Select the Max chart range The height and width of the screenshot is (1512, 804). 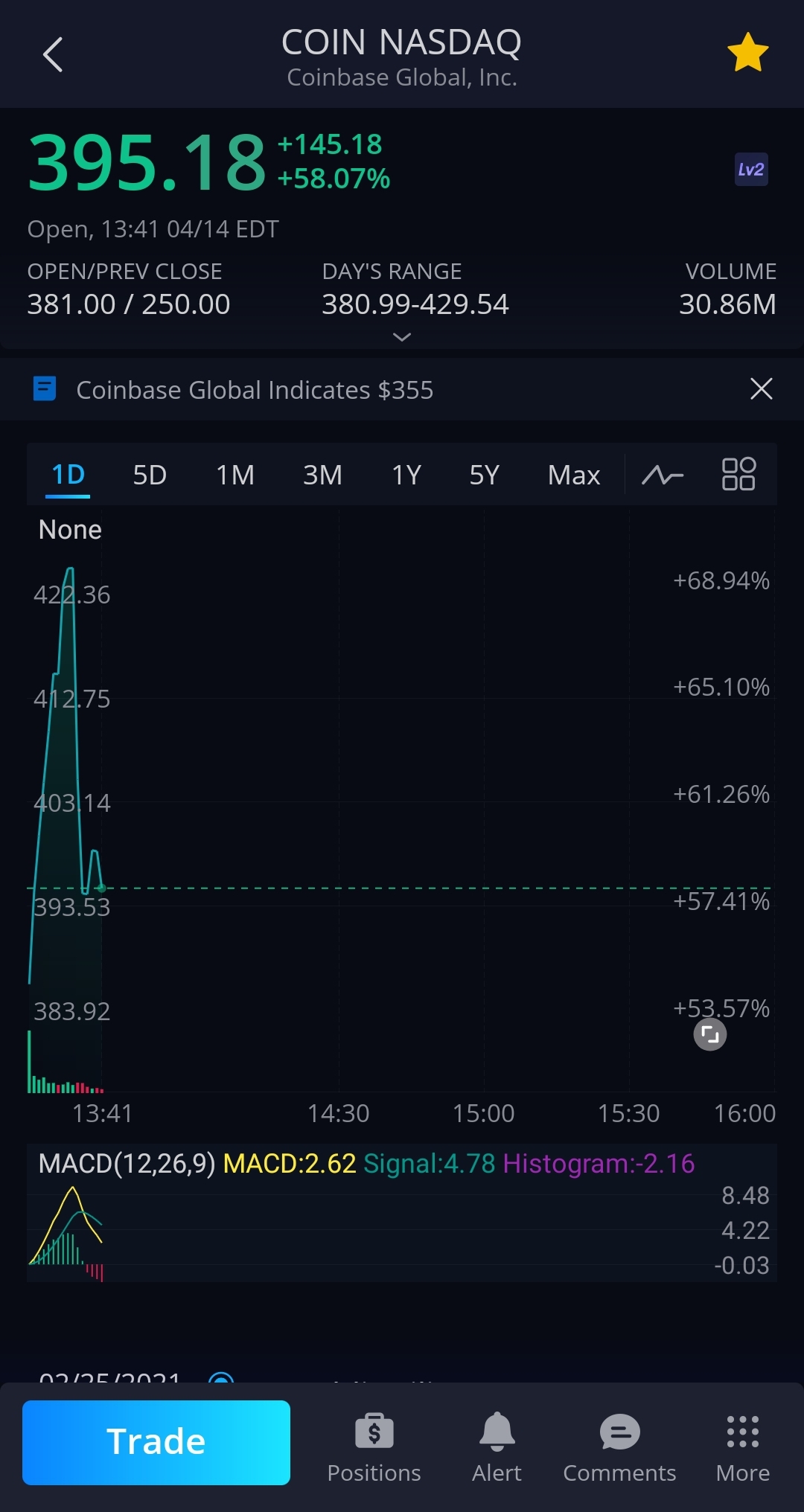(574, 475)
